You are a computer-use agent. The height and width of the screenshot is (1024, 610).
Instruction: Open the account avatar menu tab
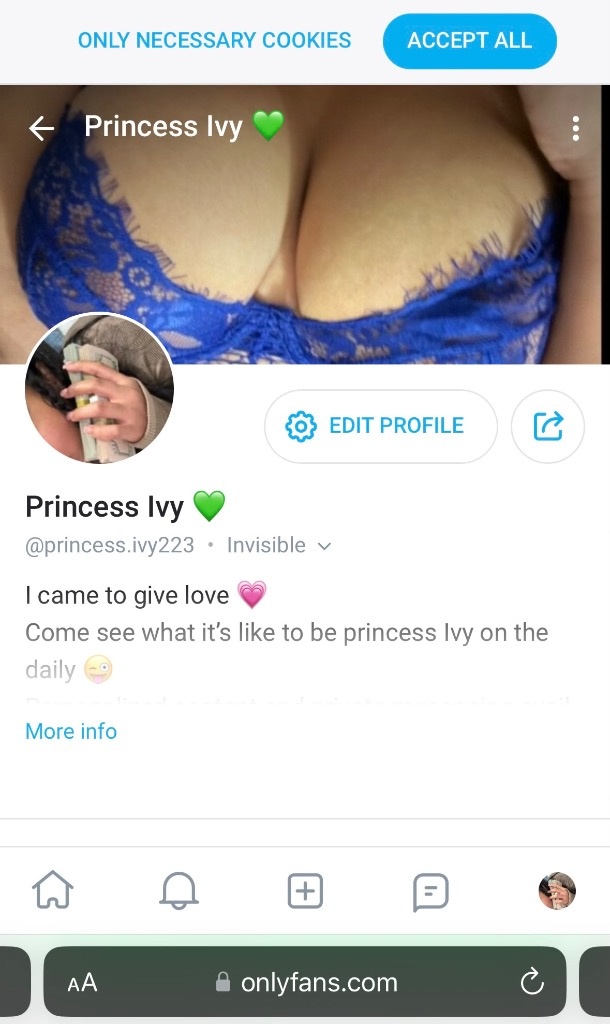coord(557,889)
